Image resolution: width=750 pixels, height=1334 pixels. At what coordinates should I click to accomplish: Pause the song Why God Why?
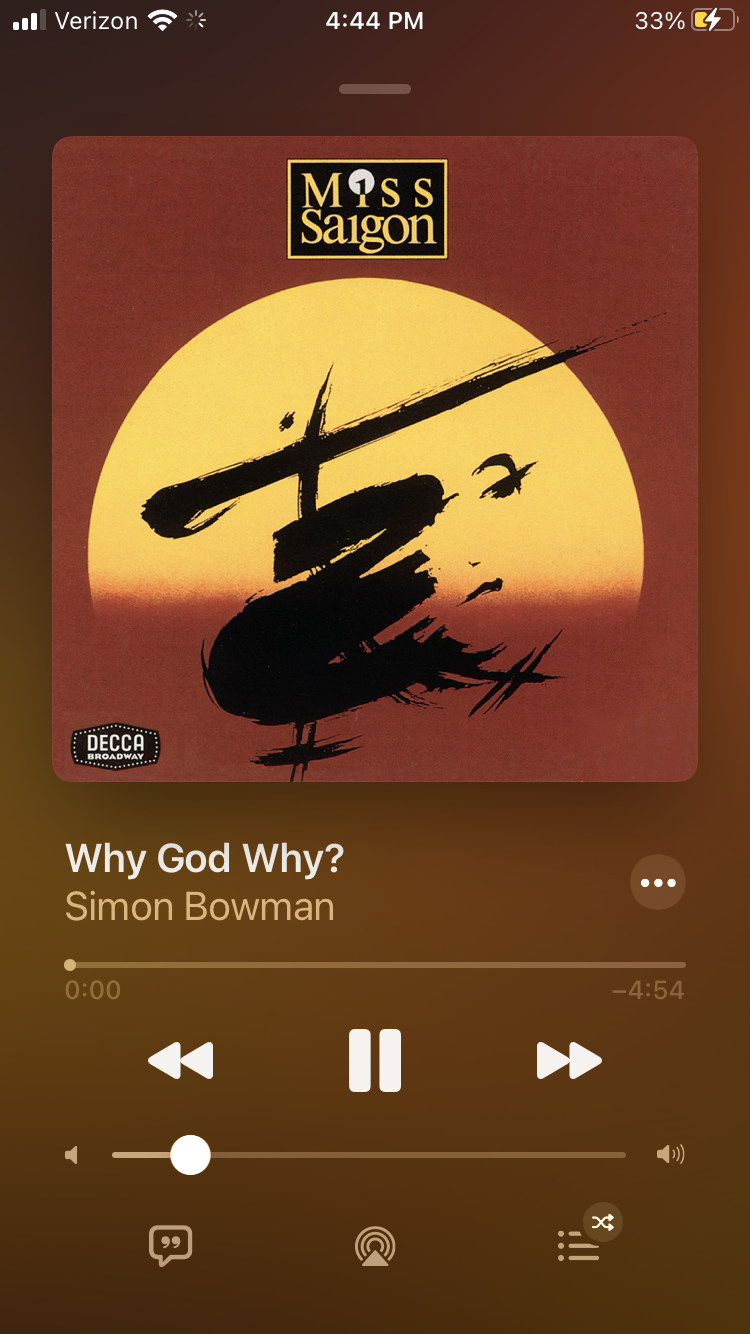[x=375, y=1060]
